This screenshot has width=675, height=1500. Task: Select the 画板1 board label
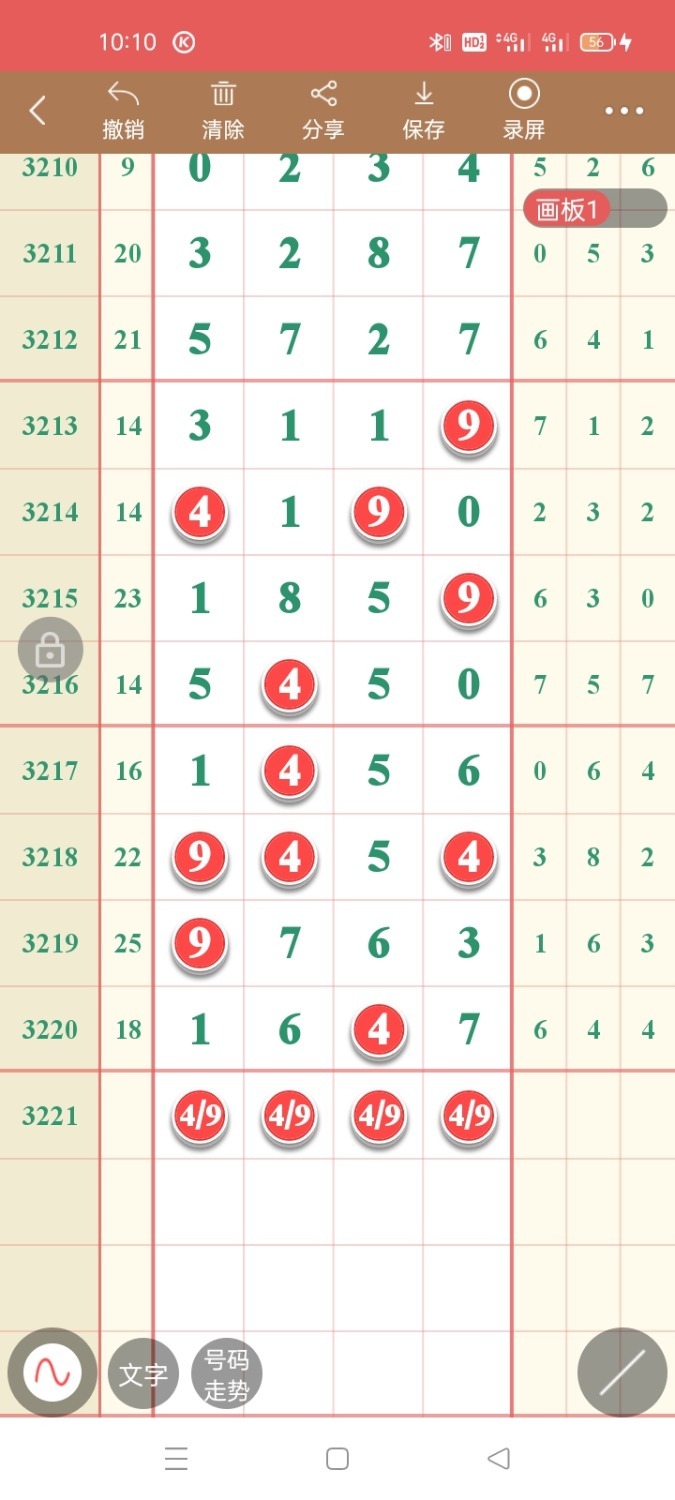click(567, 209)
